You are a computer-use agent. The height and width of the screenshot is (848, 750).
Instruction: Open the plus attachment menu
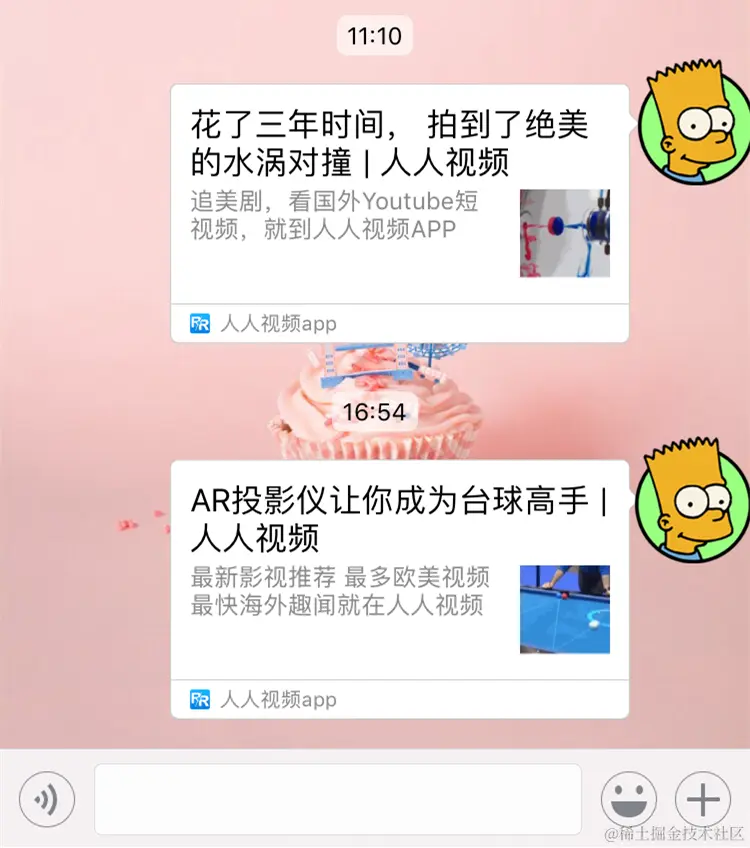point(703,800)
